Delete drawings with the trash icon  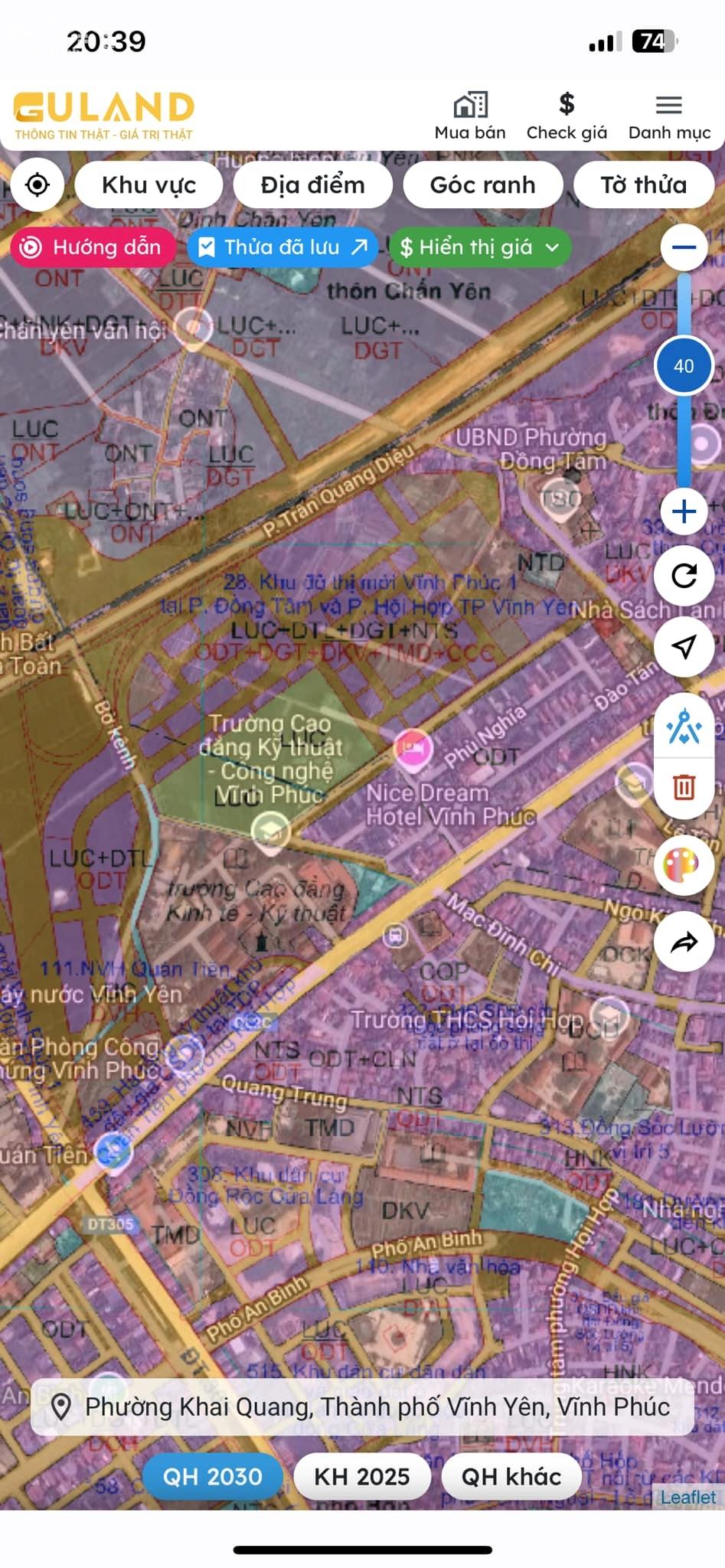tap(684, 787)
